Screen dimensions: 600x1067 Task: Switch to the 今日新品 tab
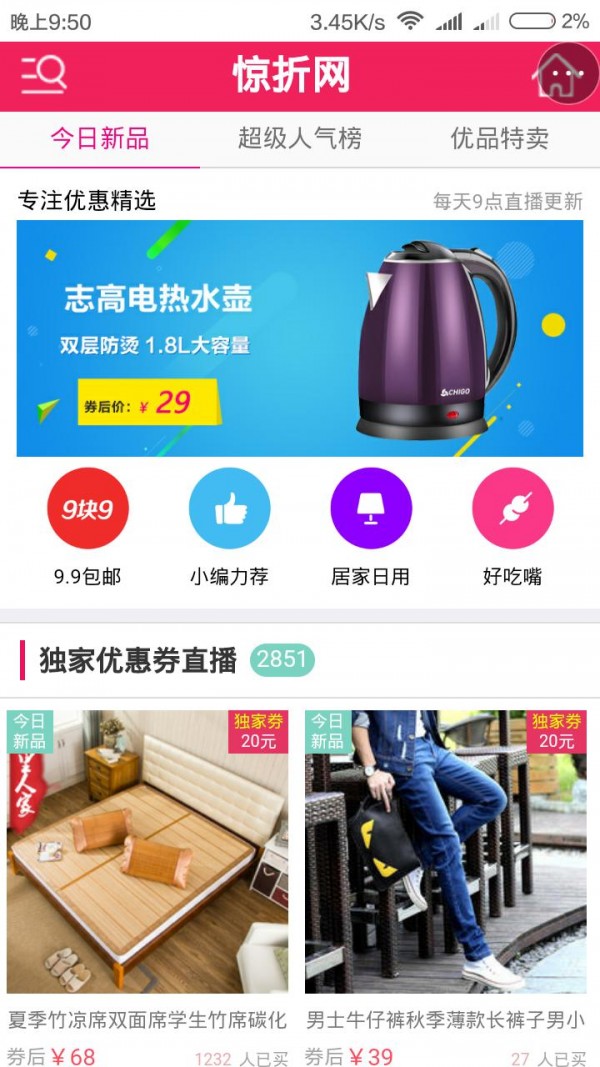pos(100,139)
